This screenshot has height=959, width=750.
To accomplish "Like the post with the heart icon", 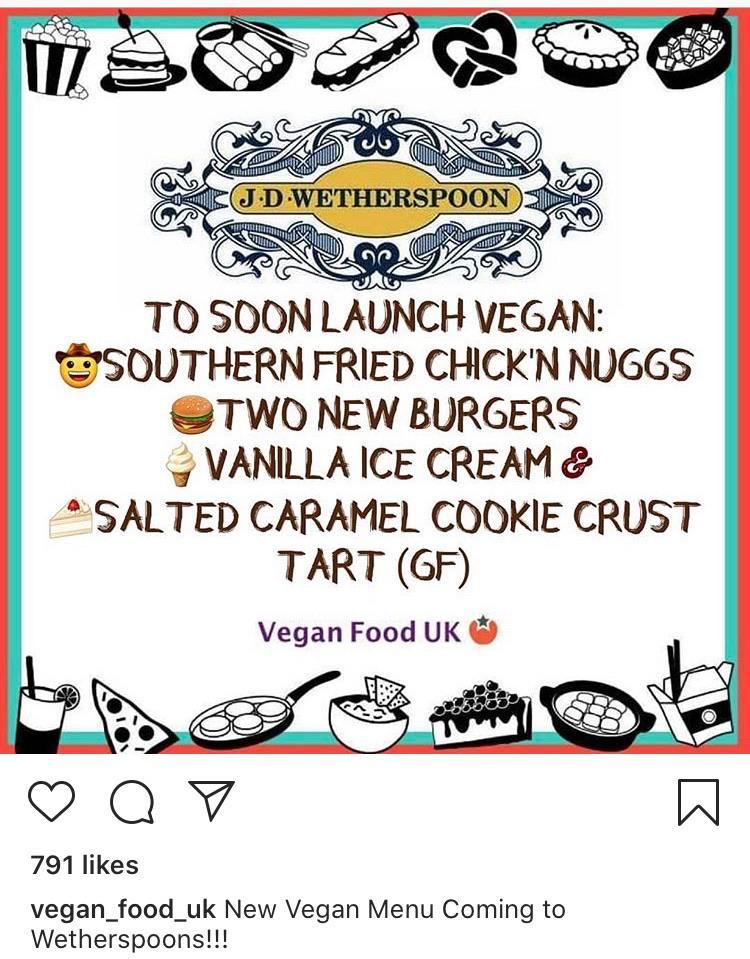I will click(x=55, y=799).
